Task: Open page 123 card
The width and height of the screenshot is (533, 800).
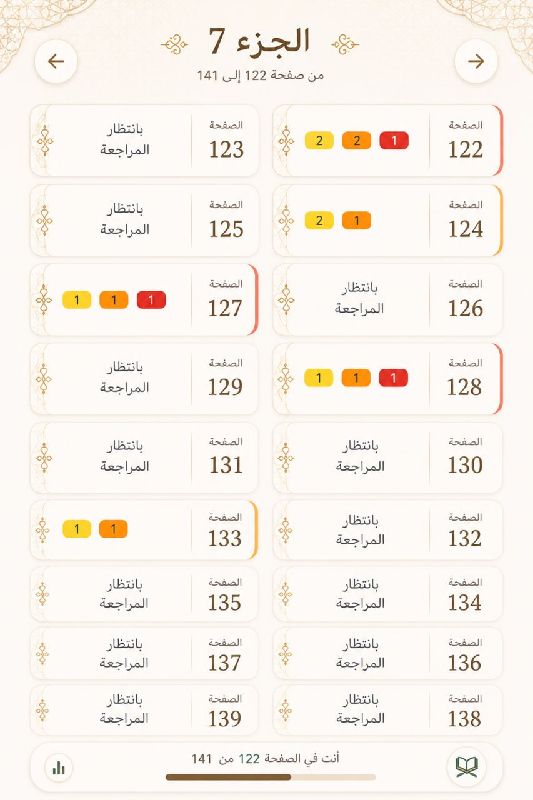Action: tap(144, 140)
